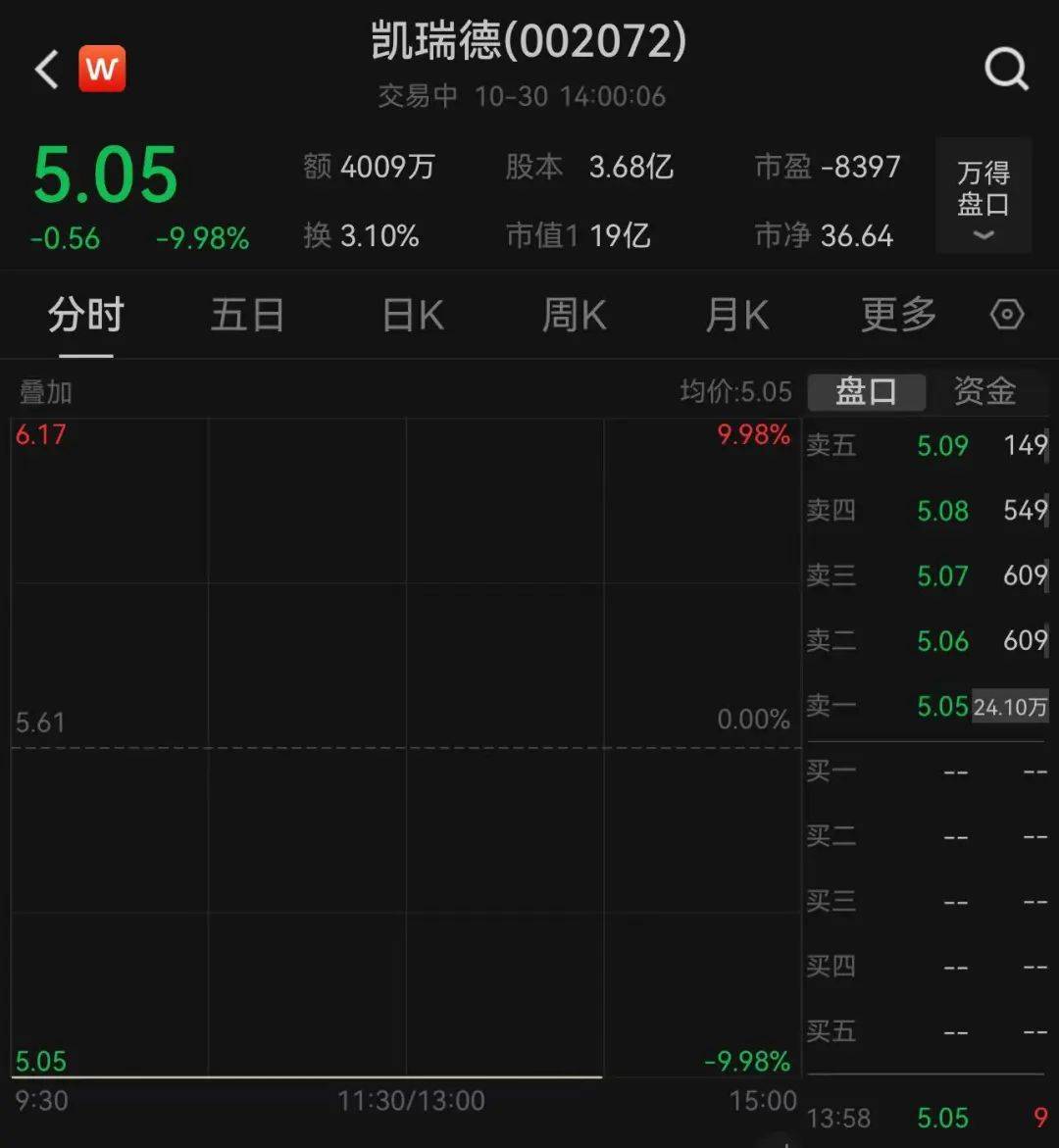This screenshot has height=1148, width=1059.
Task: Go back using the left arrow
Action: click(44, 69)
